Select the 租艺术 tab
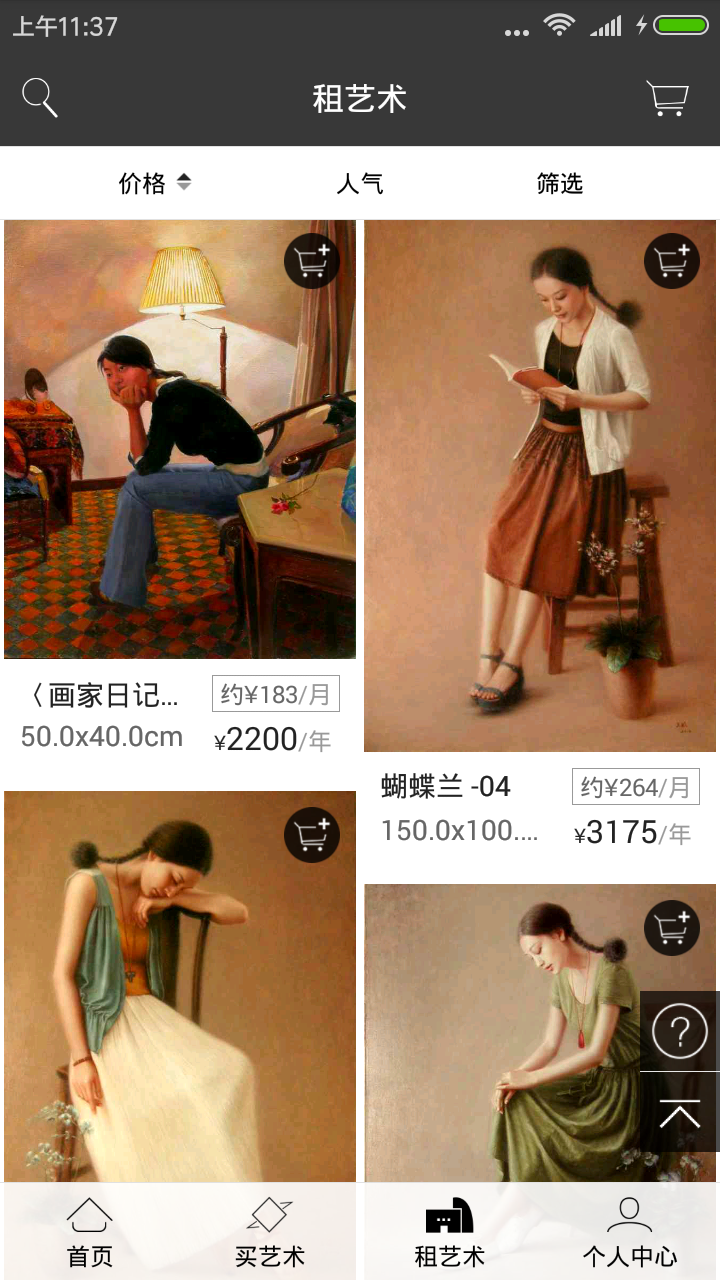 click(x=450, y=1232)
